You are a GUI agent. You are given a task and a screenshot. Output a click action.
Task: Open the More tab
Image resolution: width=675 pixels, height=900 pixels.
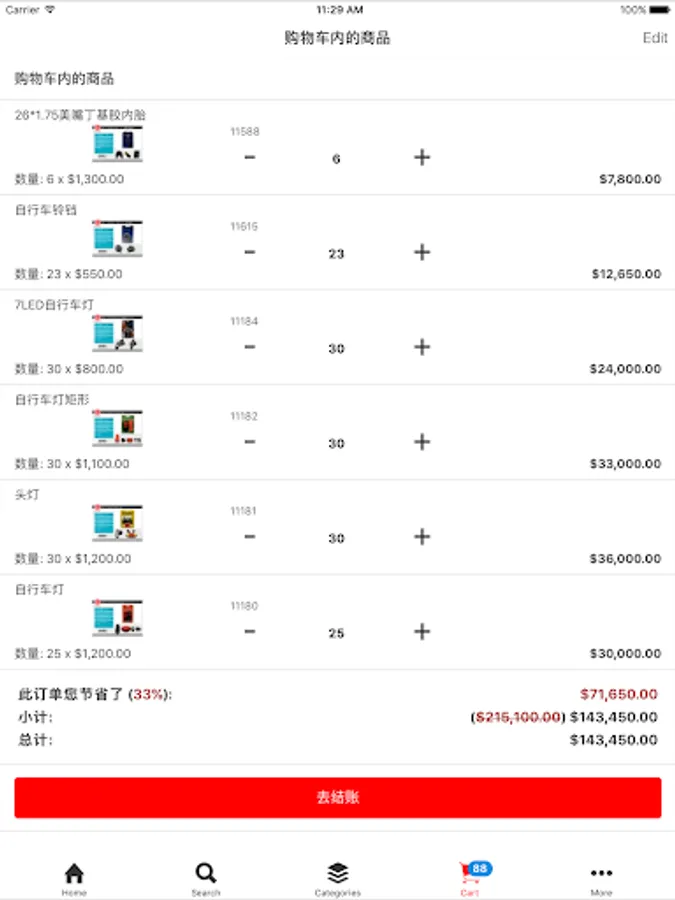pos(601,879)
